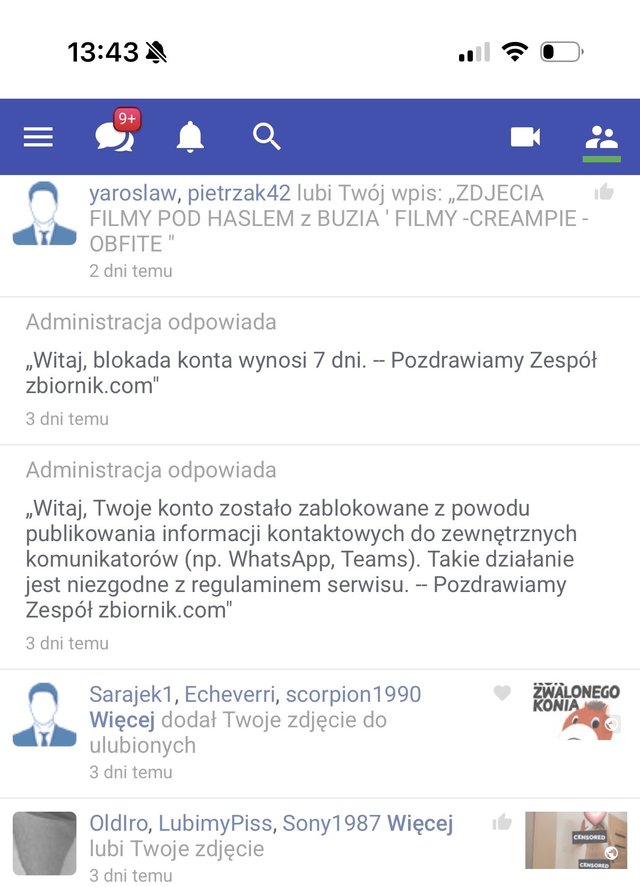Tap the search magnifier icon
Image resolution: width=640 pixels, height=887 pixels.
[266, 137]
